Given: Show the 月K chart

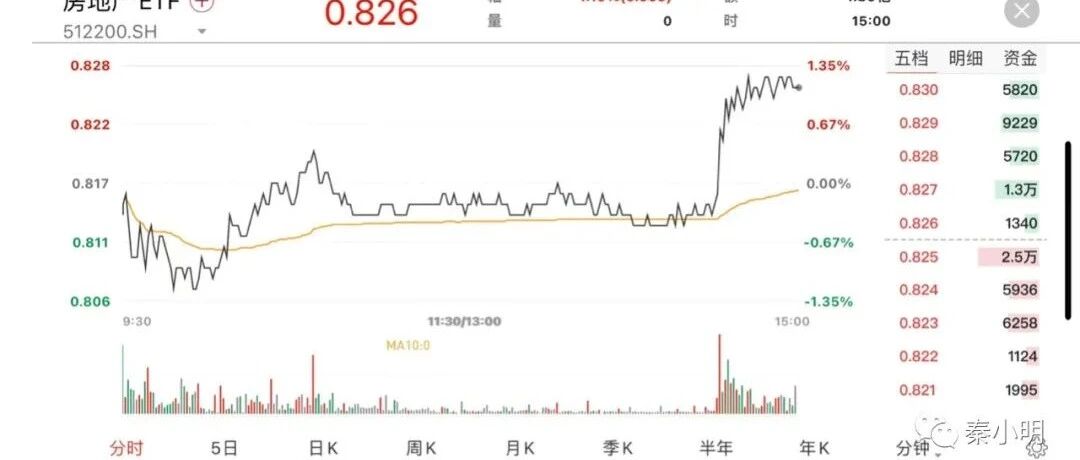Looking at the screenshot, I should (519, 448).
